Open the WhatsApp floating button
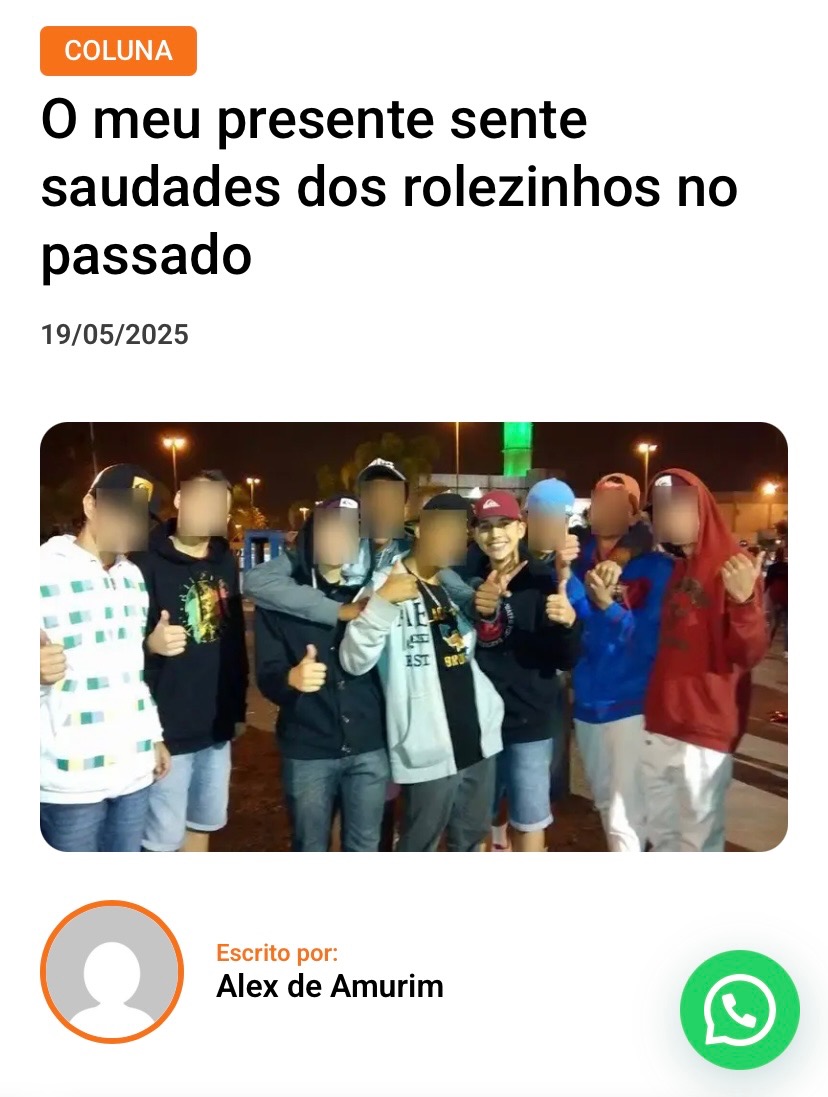 point(739,1009)
